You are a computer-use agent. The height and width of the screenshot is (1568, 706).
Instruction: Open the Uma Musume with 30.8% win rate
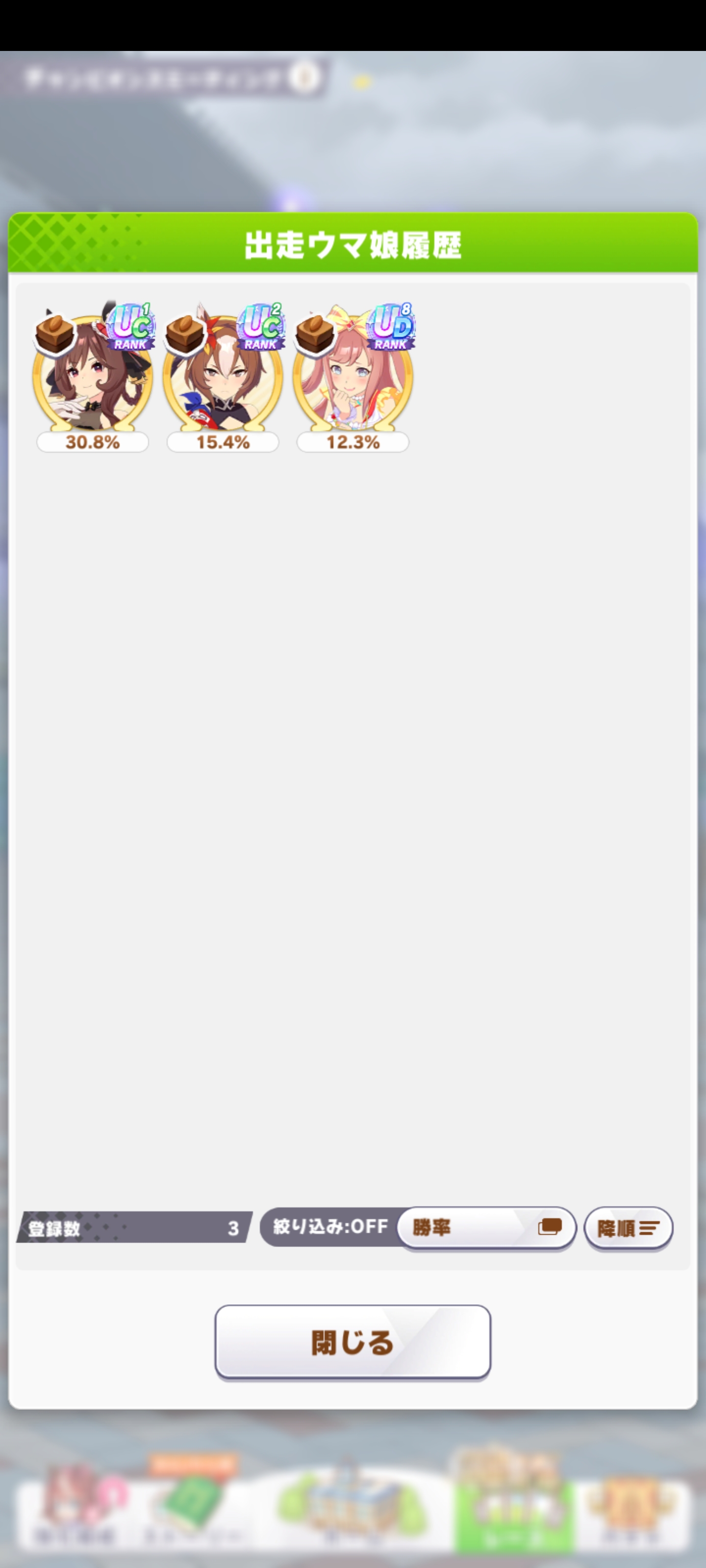click(x=93, y=374)
